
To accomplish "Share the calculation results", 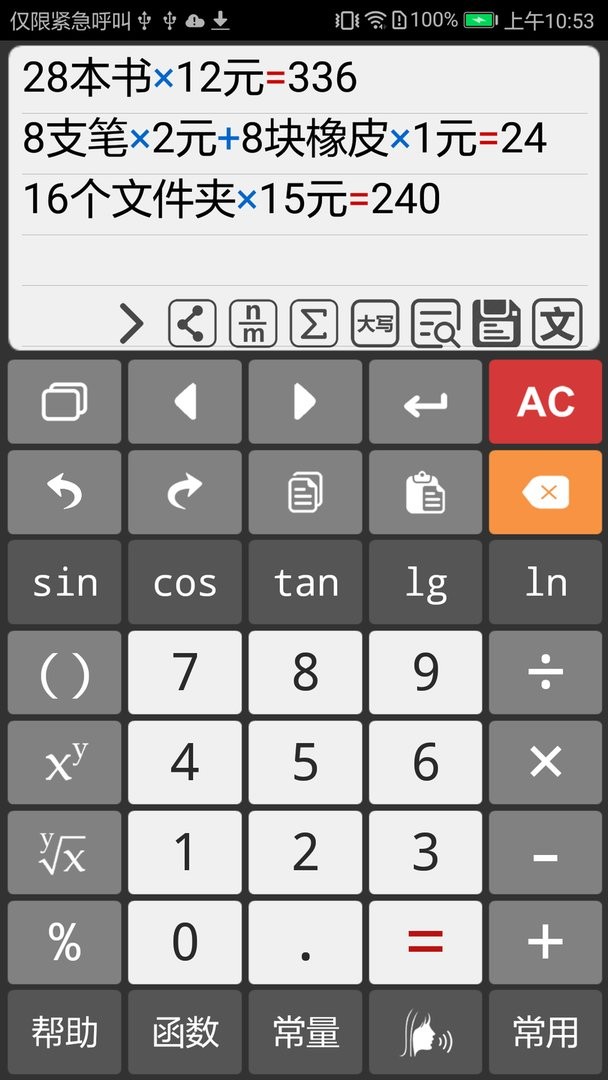I will (192, 324).
